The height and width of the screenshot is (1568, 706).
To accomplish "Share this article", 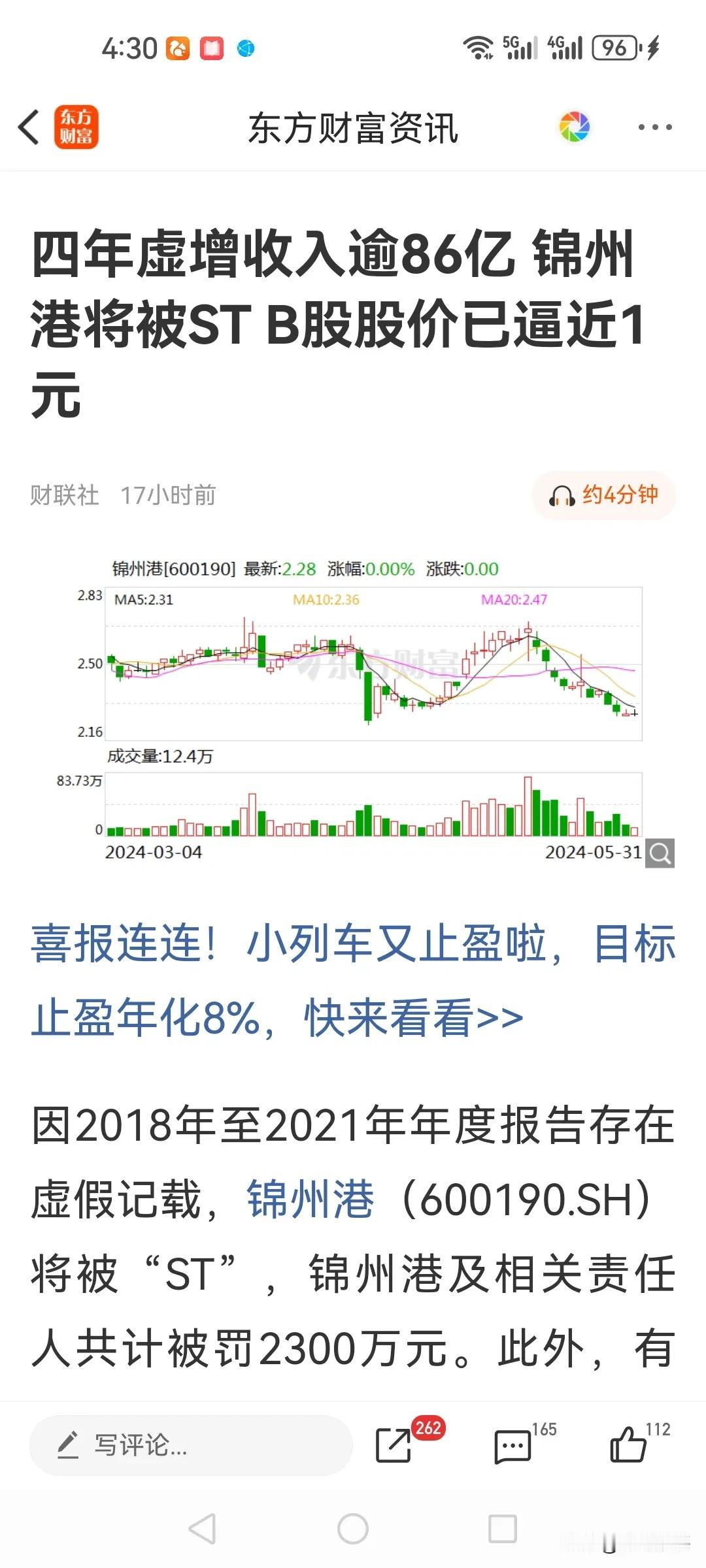I will tap(394, 1445).
